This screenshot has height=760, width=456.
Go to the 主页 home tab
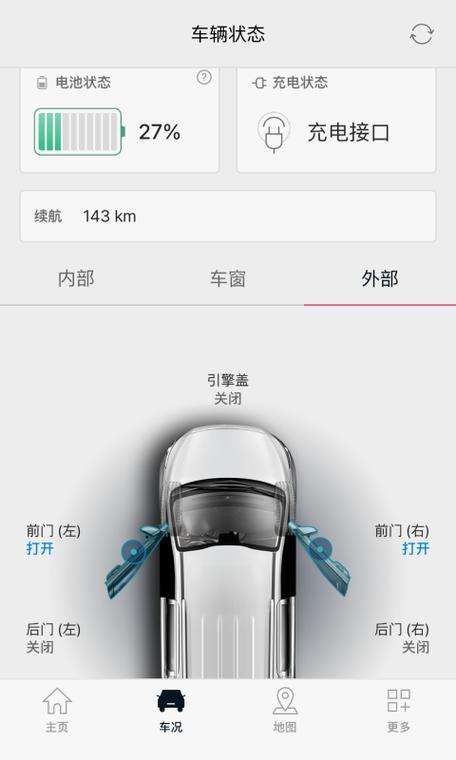click(57, 710)
